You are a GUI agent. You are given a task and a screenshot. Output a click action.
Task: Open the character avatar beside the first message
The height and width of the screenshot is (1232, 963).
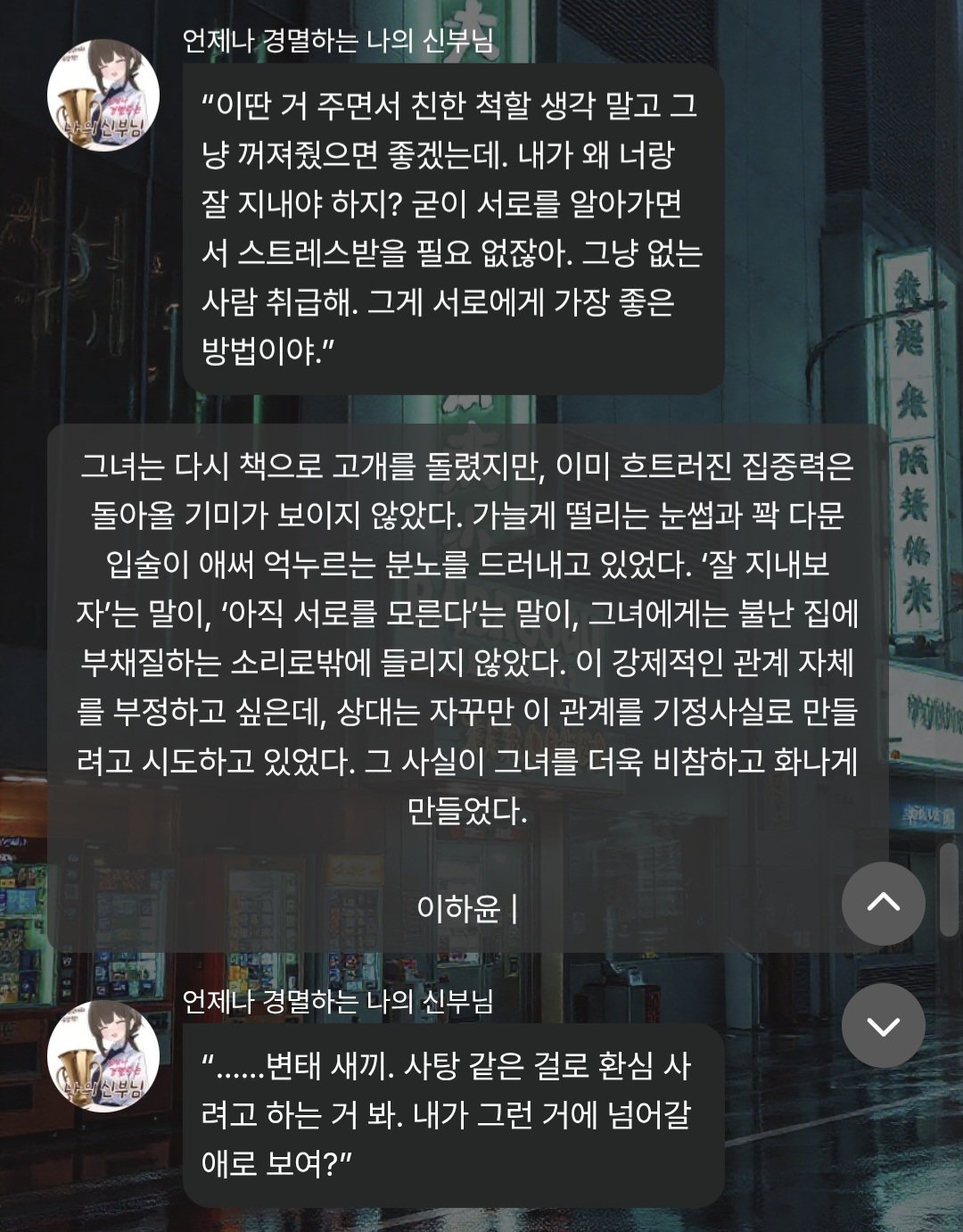point(103,95)
